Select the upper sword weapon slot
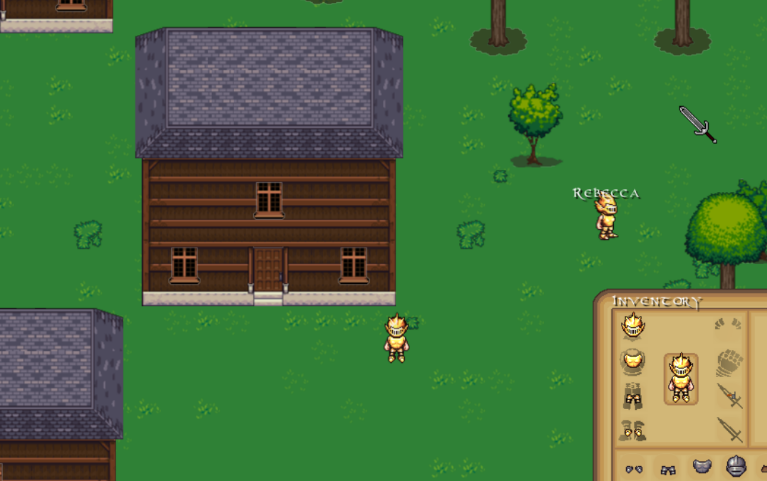This screenshot has width=767, height=481. 729,396
